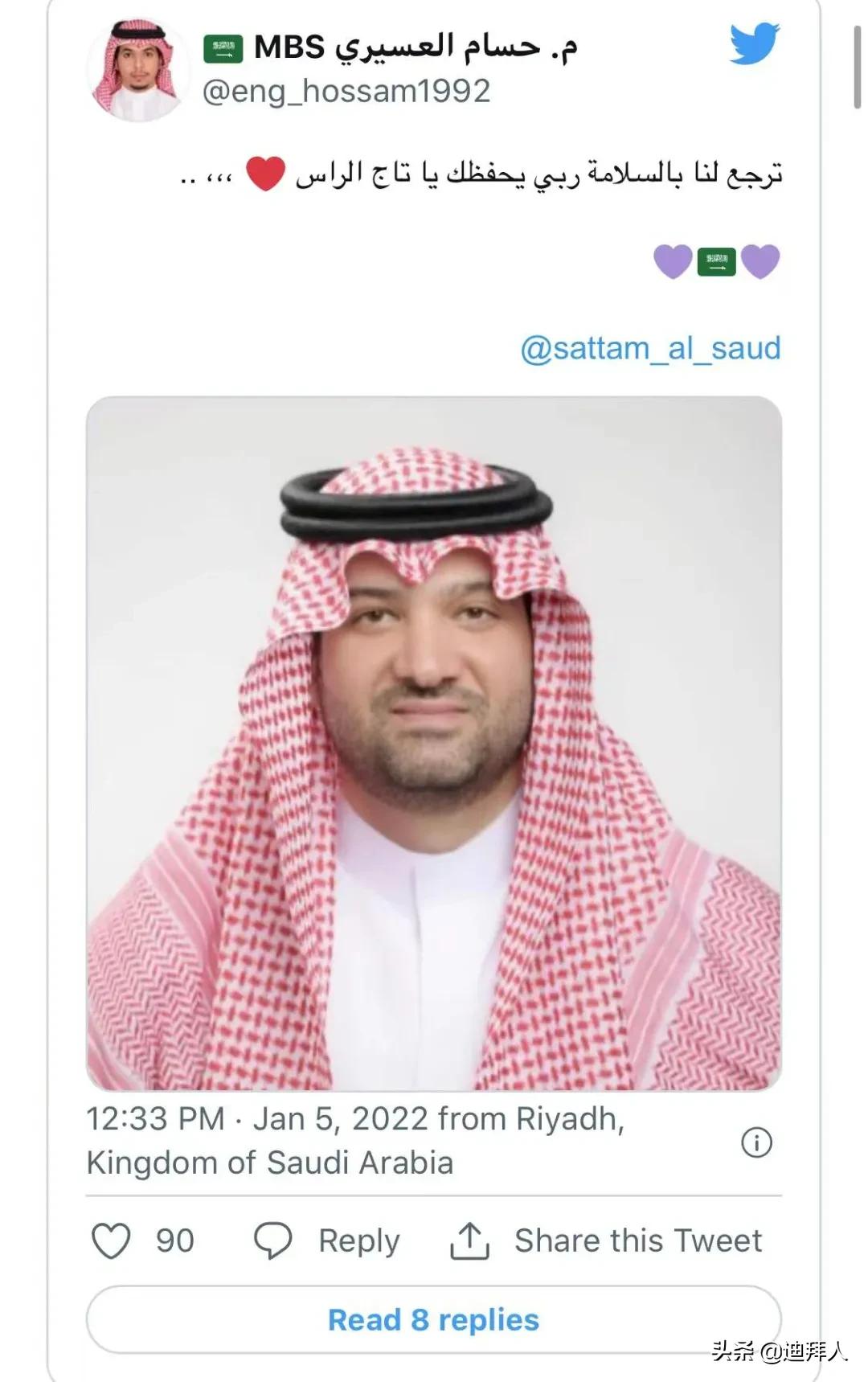868x1382 pixels.
Task: Read 8 replies
Action: coord(434,1319)
